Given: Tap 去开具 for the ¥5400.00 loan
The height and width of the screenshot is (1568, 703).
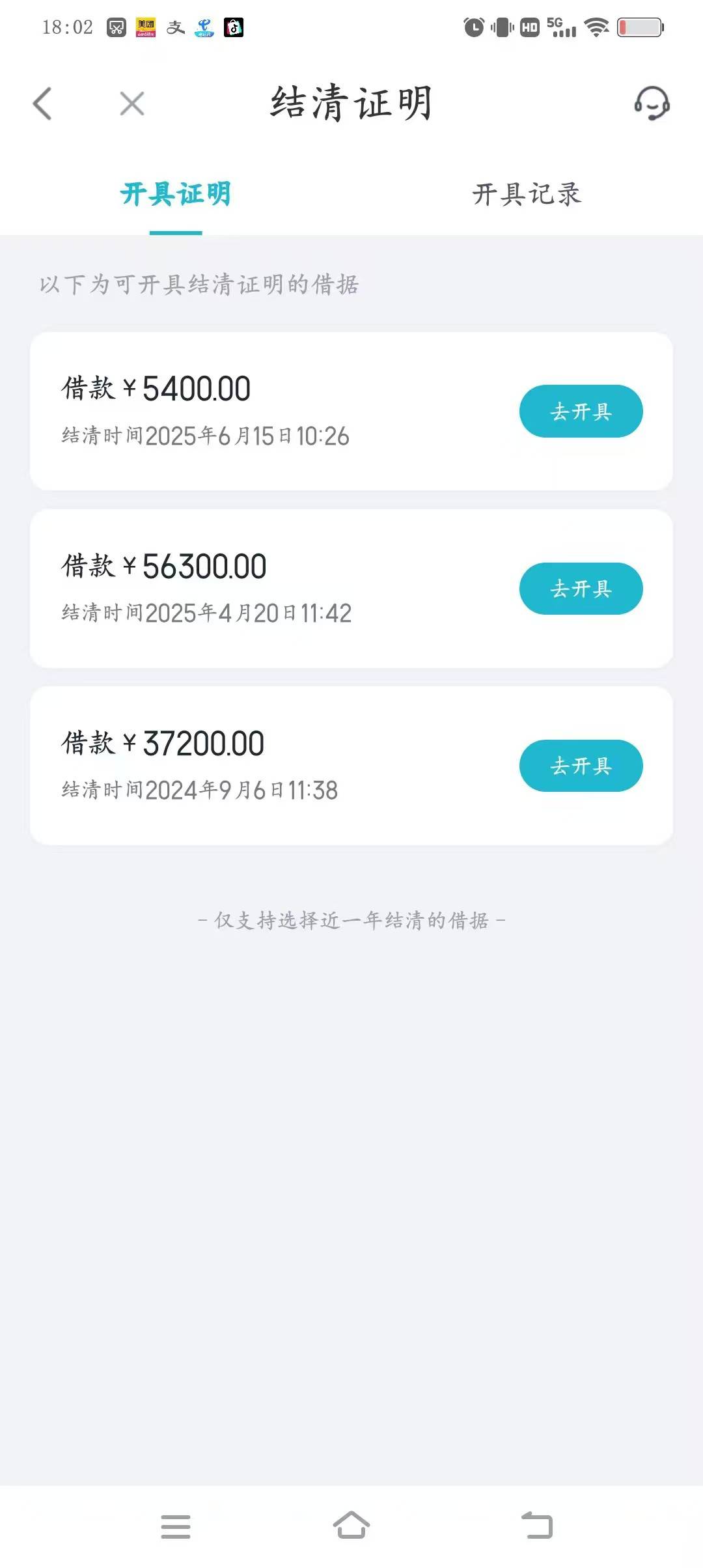Looking at the screenshot, I should click(x=581, y=412).
